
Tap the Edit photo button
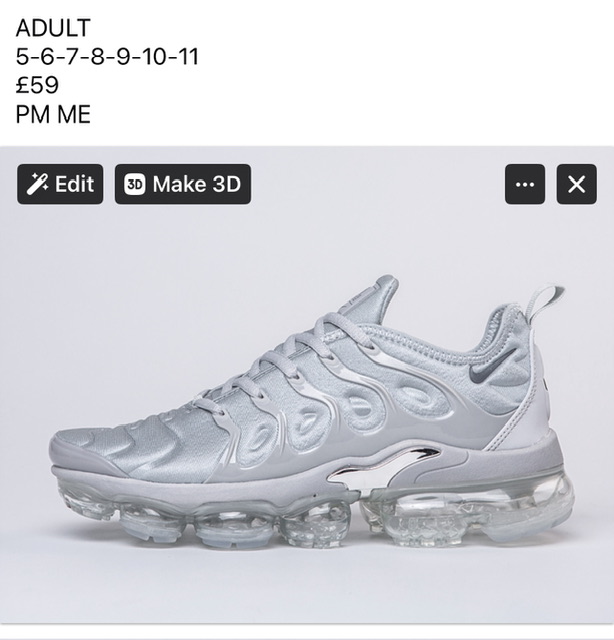(60, 184)
